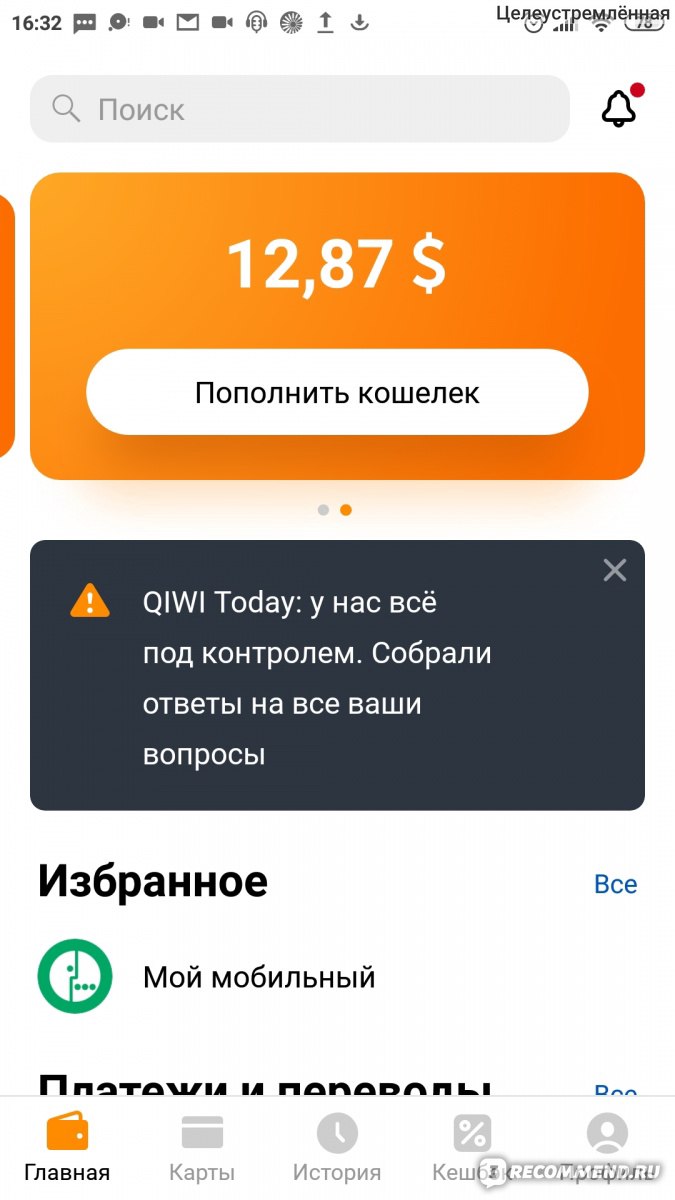Tap the Пополнить кошелек button
This screenshot has width=675, height=1200.
(337, 392)
